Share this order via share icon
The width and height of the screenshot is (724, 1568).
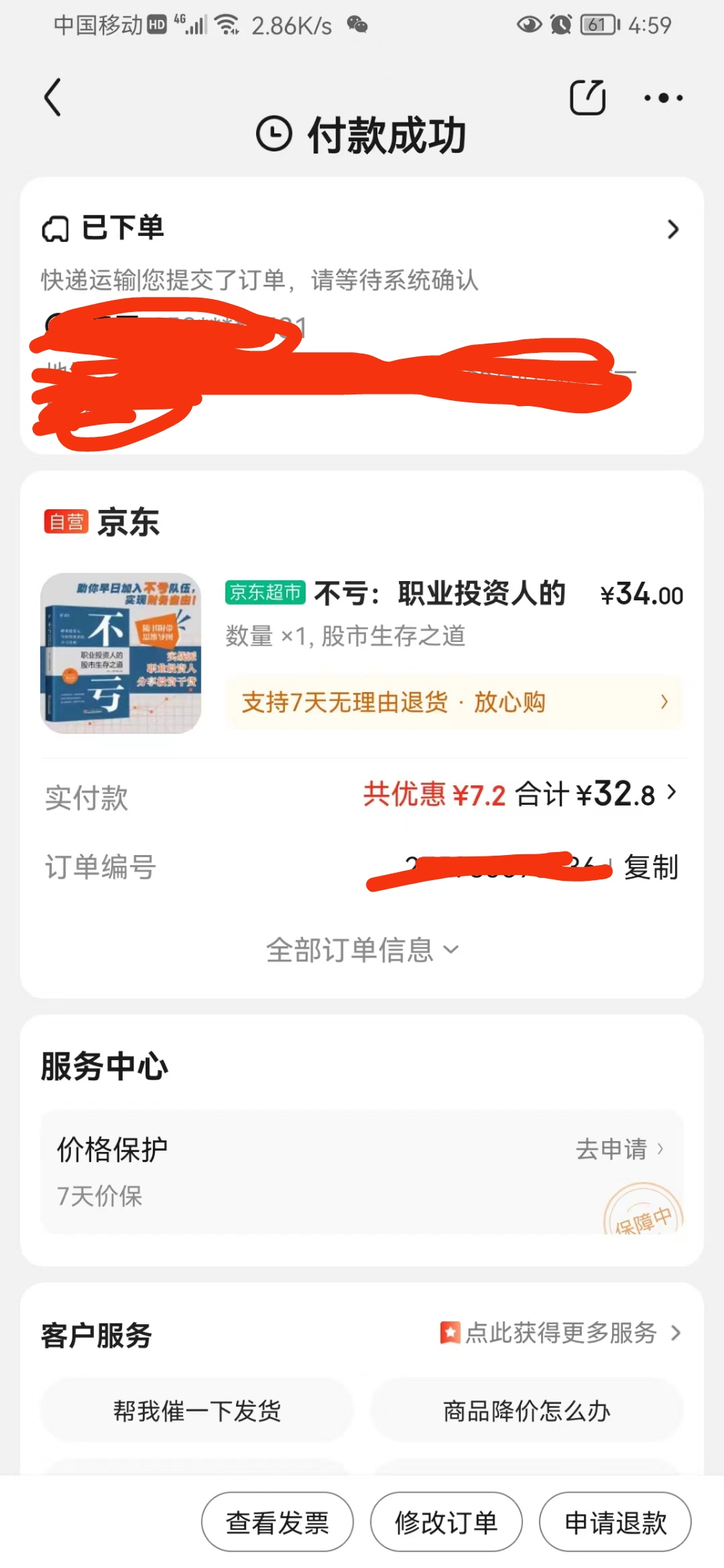coord(587,97)
